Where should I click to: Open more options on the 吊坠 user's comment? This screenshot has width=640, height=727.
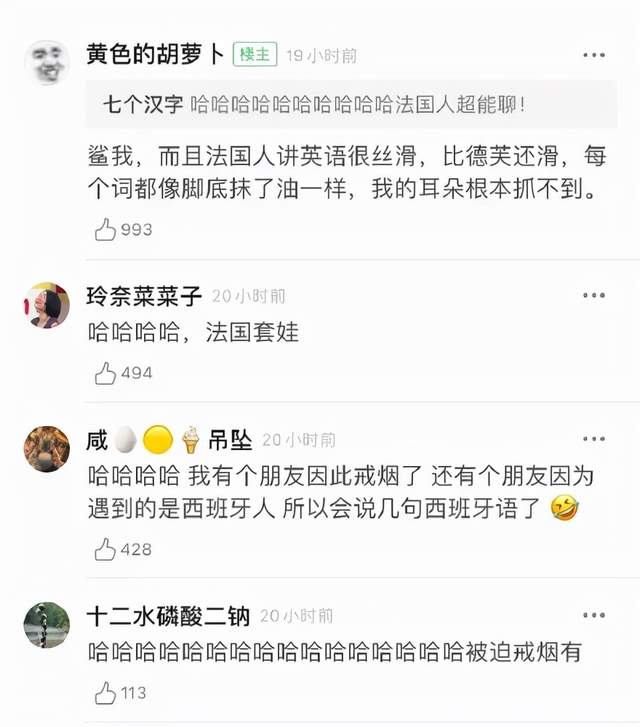click(x=594, y=439)
